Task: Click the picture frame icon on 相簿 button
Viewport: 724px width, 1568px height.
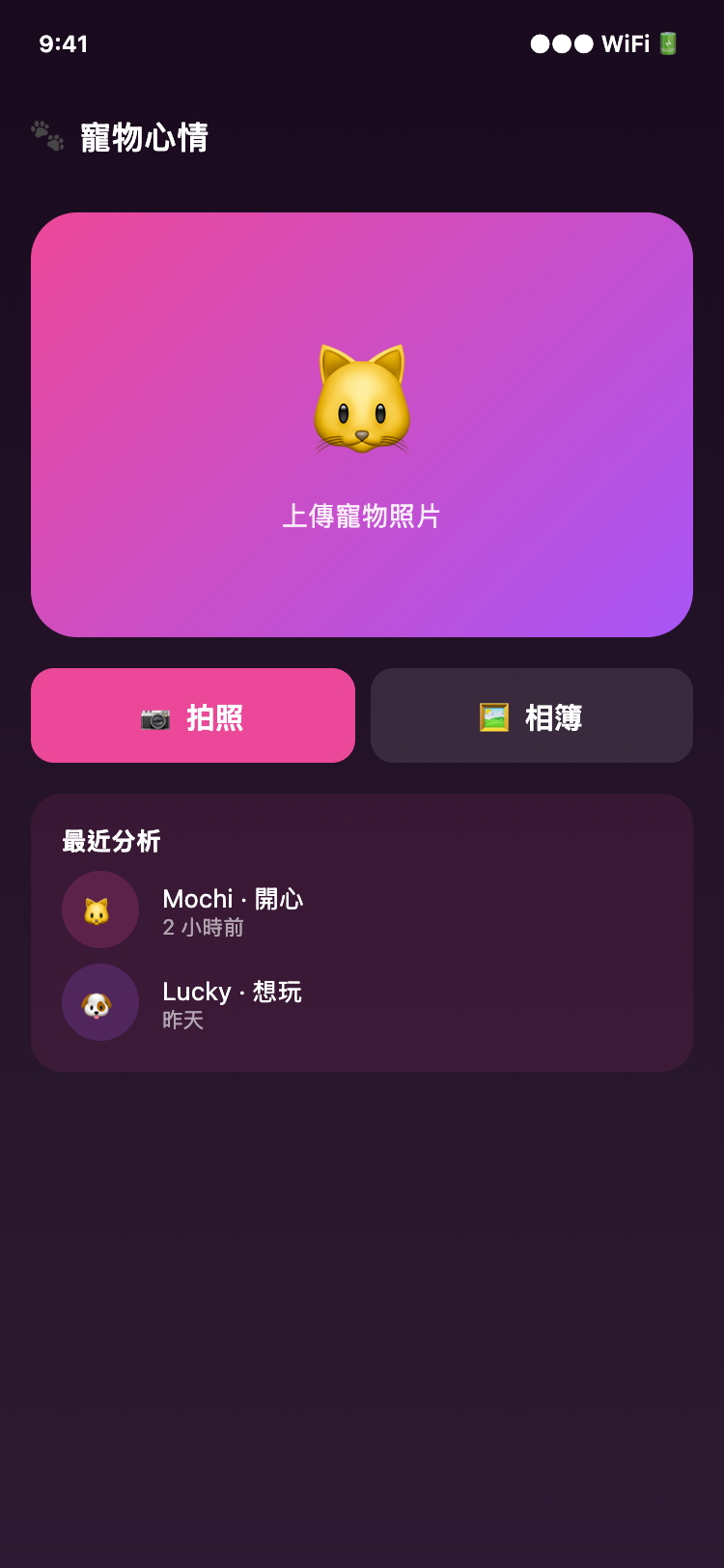Action: [494, 716]
